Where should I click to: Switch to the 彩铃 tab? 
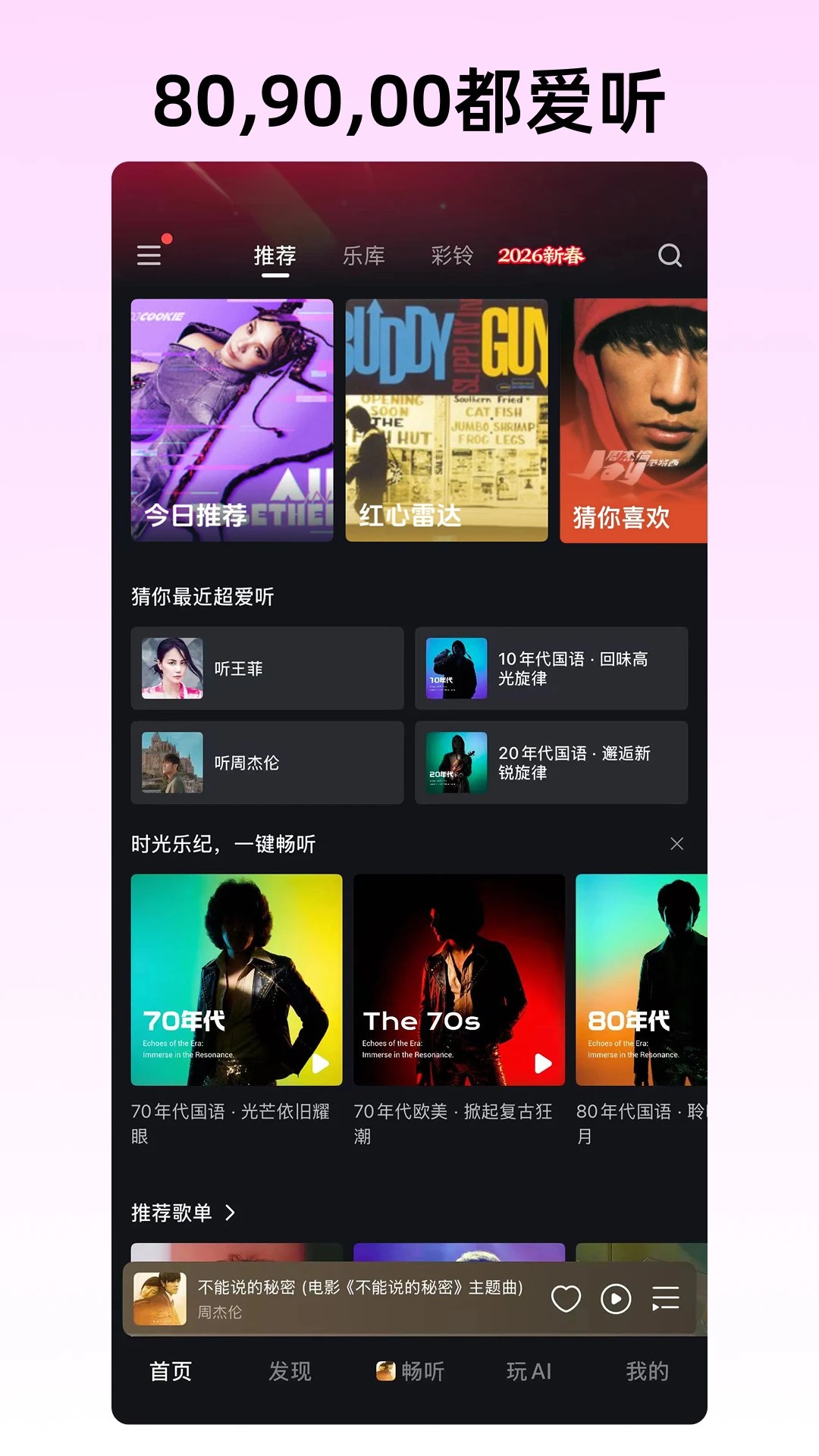452,256
